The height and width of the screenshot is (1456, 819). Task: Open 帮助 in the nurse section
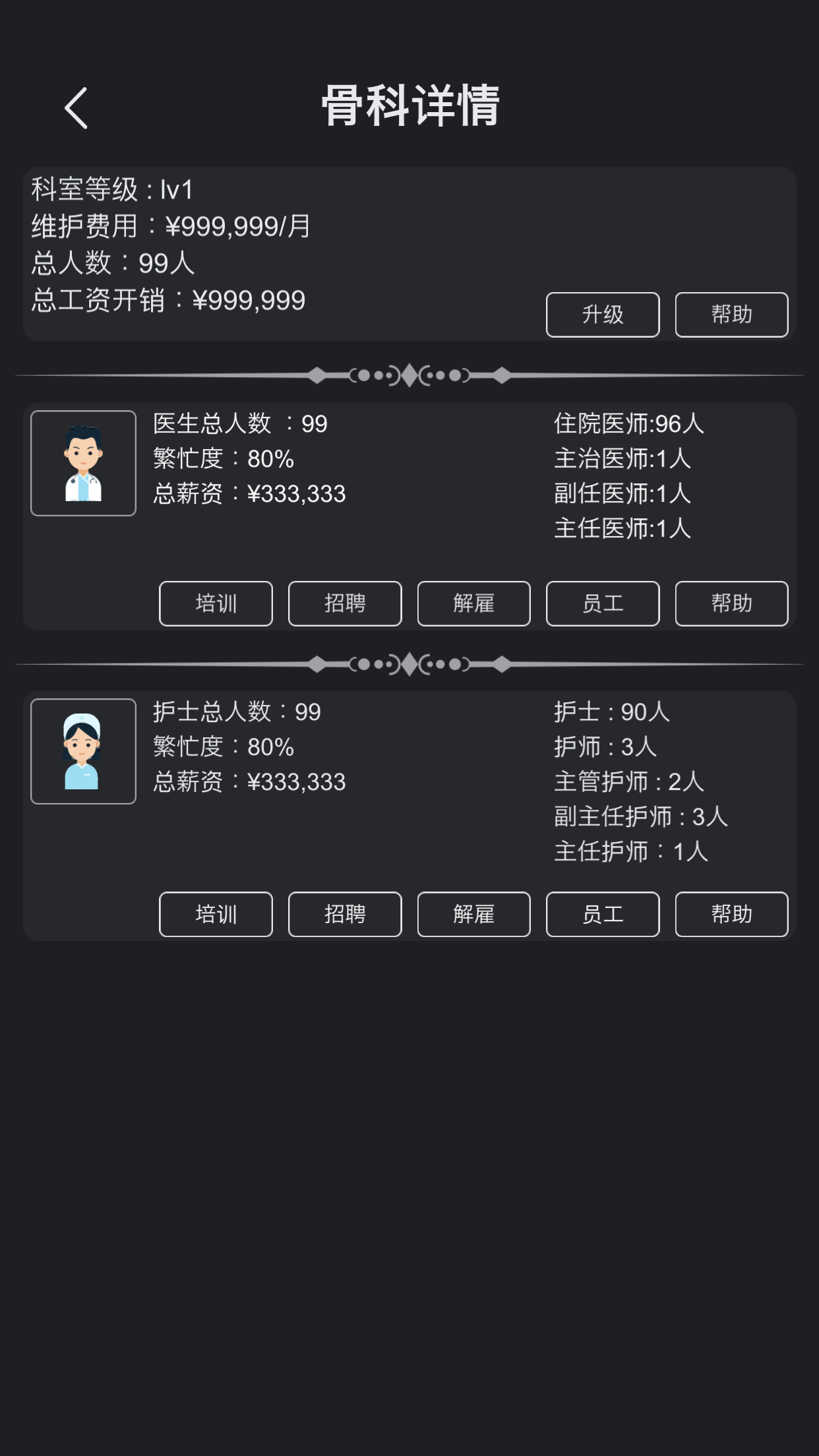[731, 914]
